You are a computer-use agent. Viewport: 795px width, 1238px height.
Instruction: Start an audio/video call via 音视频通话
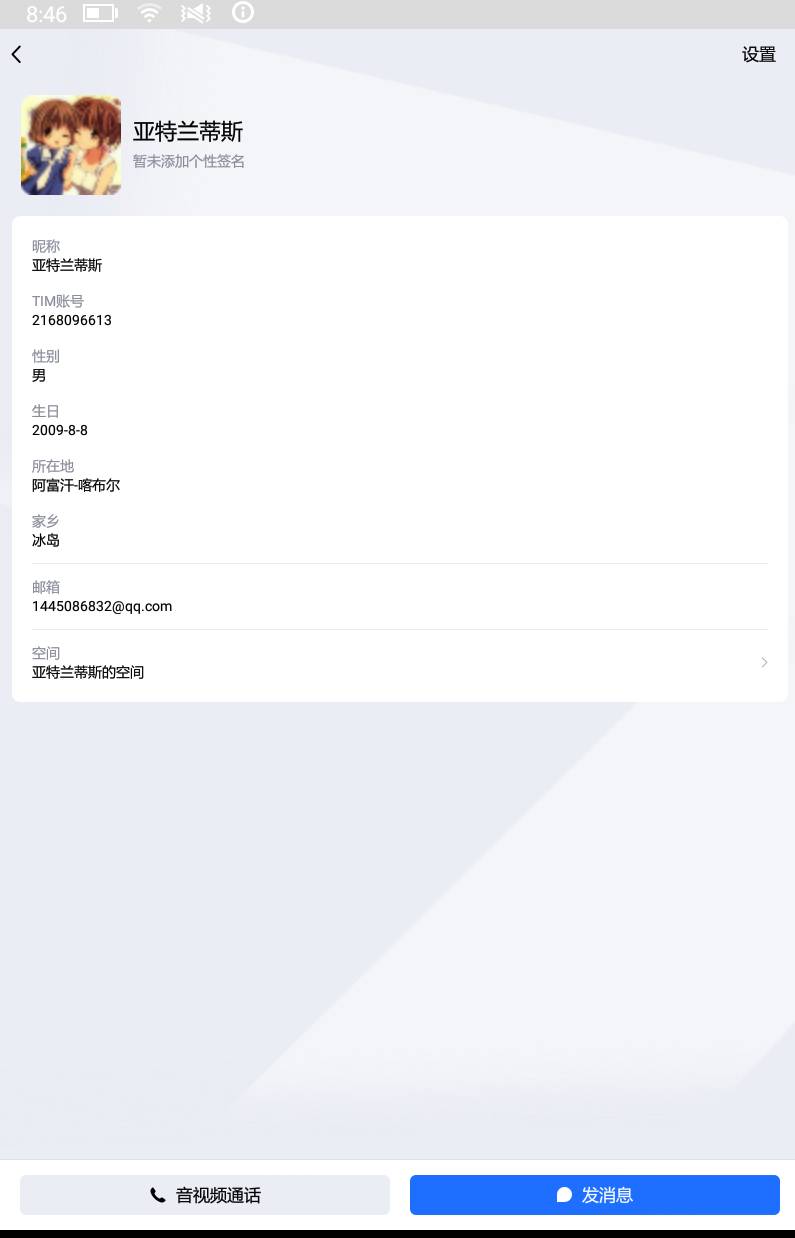(x=205, y=1195)
